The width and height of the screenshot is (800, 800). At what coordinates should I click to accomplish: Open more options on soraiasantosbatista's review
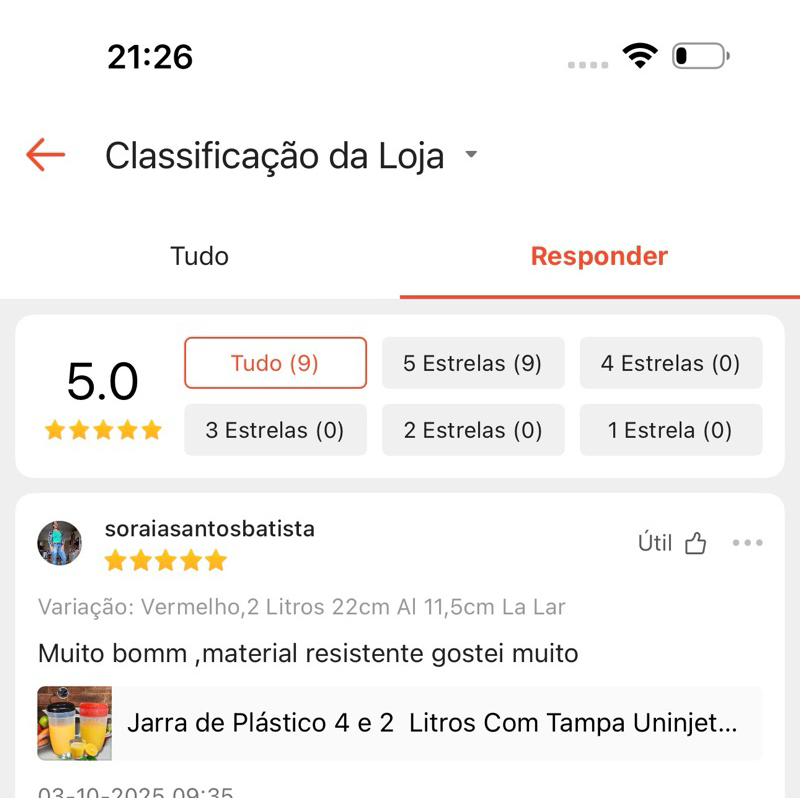(747, 543)
